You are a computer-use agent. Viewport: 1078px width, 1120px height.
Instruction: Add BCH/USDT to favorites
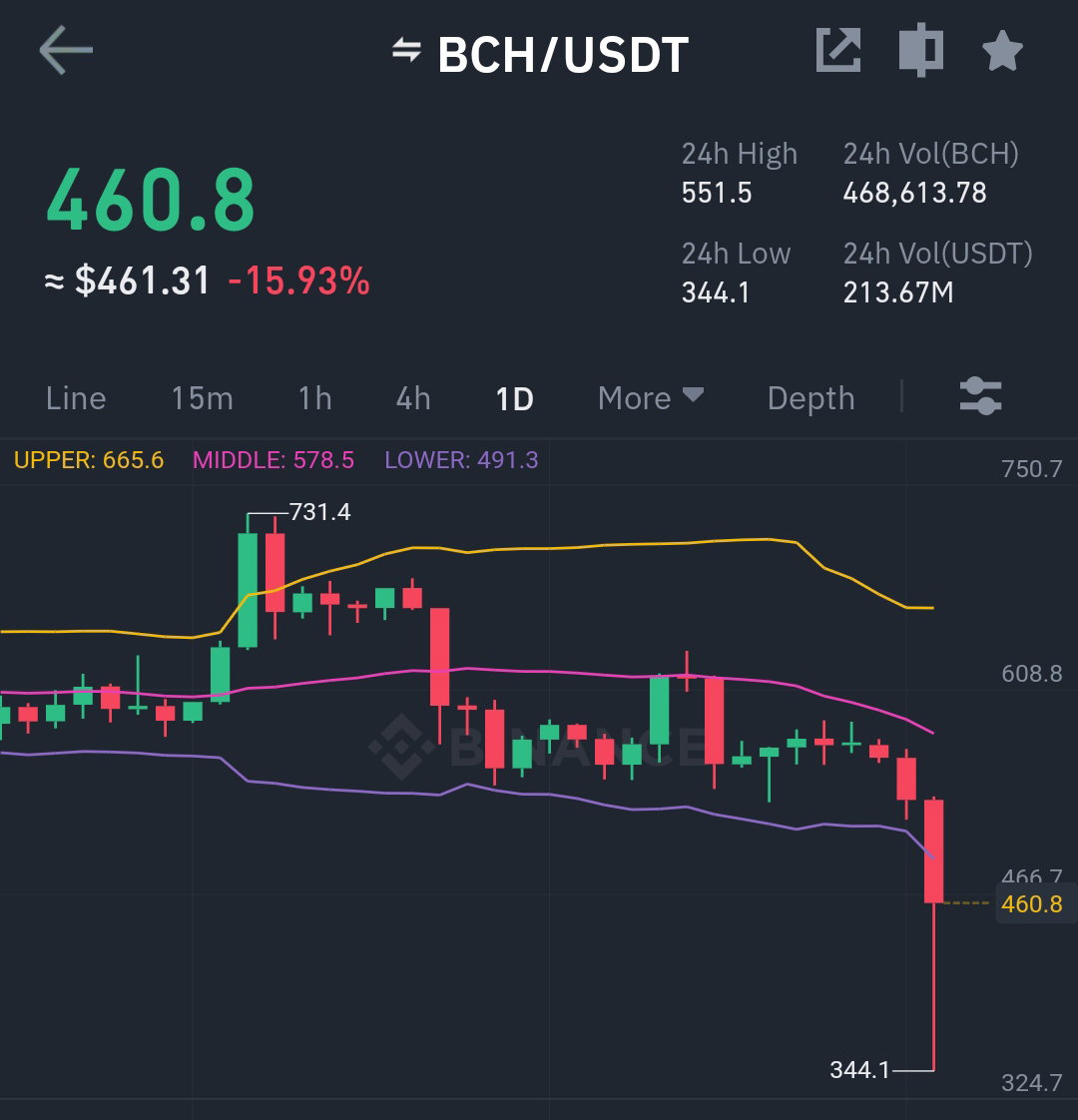(1002, 51)
